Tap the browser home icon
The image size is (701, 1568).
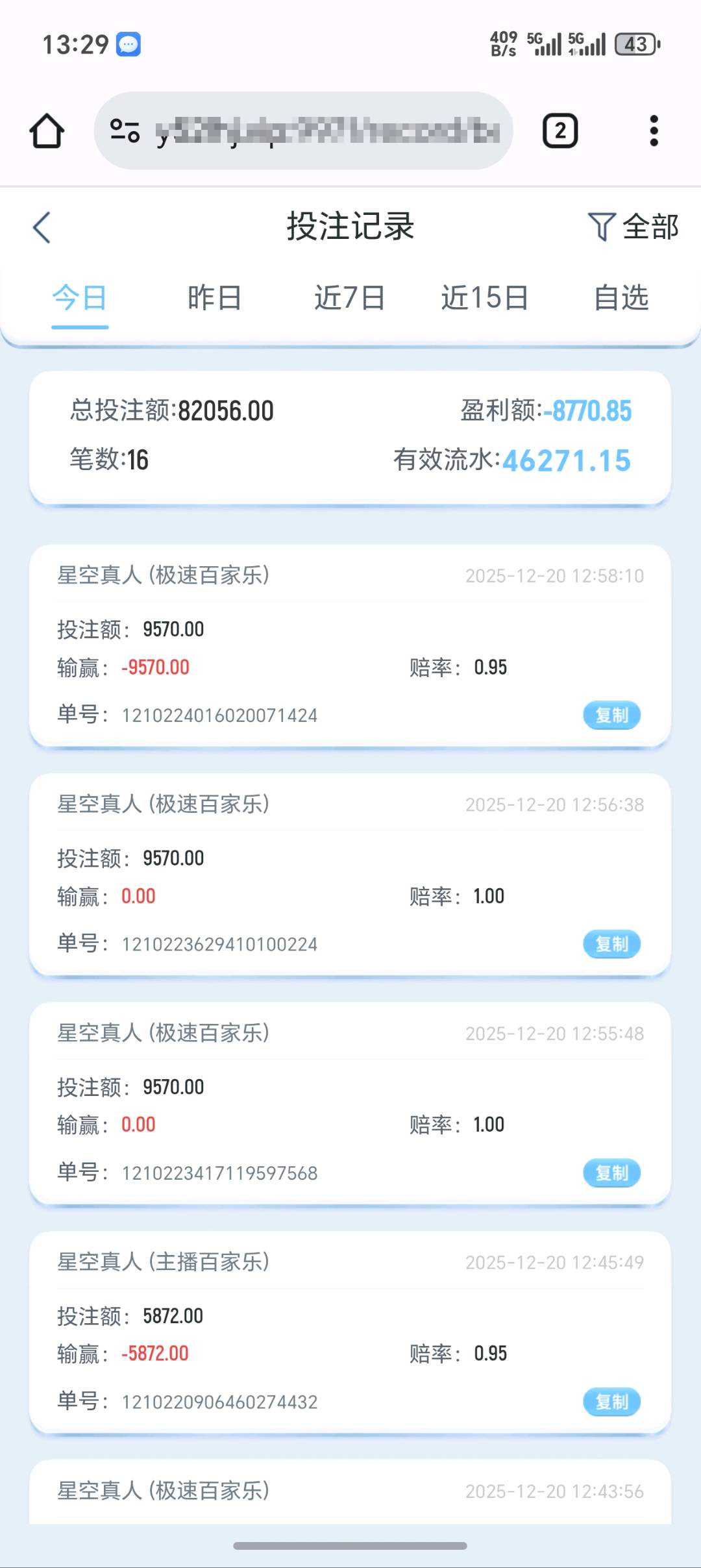(45, 130)
